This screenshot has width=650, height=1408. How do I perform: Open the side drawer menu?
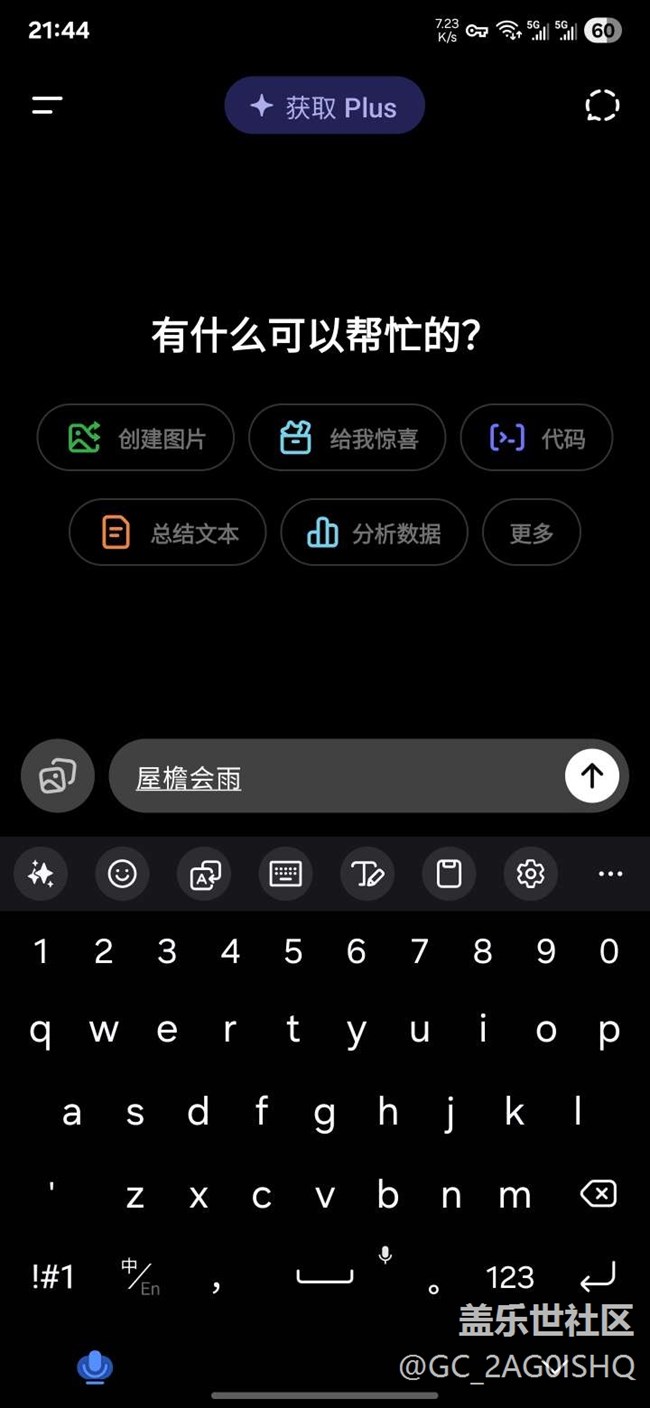tap(47, 105)
